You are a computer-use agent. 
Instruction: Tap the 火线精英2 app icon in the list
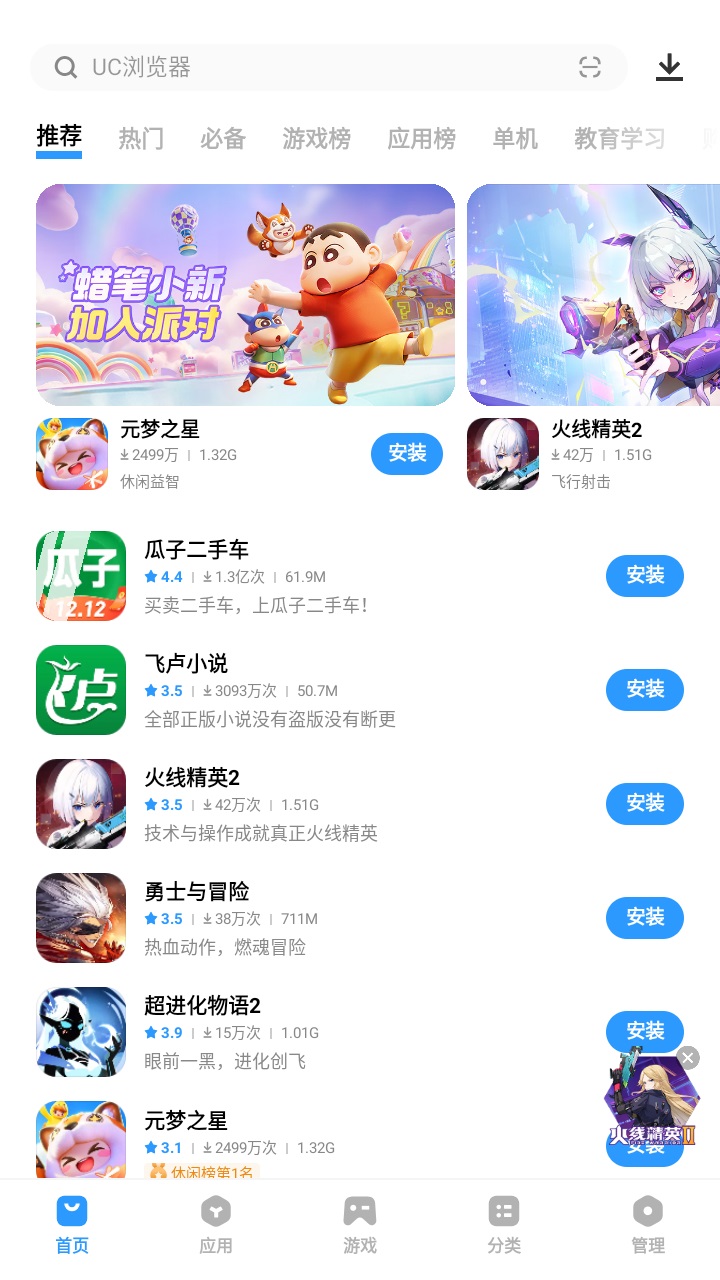click(x=81, y=804)
